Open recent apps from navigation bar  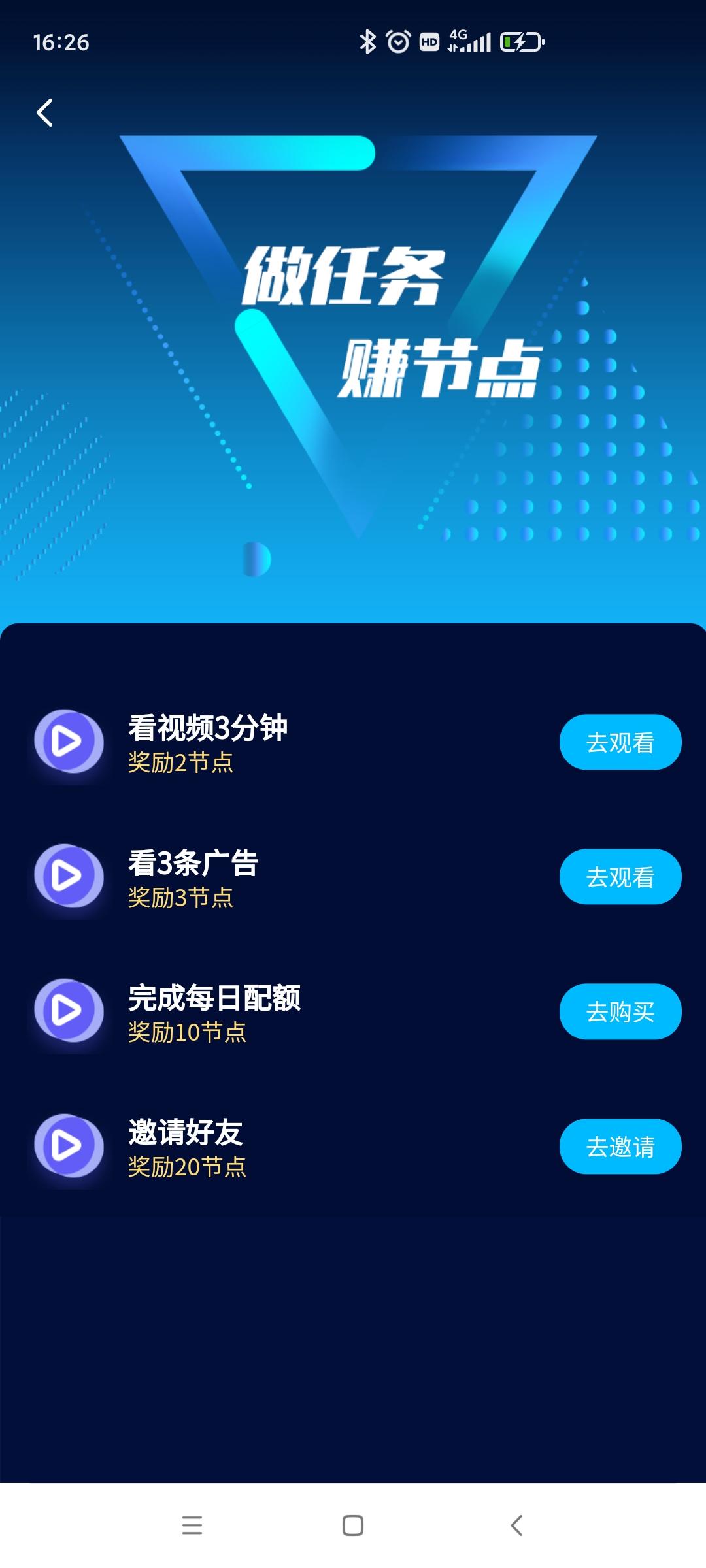click(192, 1526)
